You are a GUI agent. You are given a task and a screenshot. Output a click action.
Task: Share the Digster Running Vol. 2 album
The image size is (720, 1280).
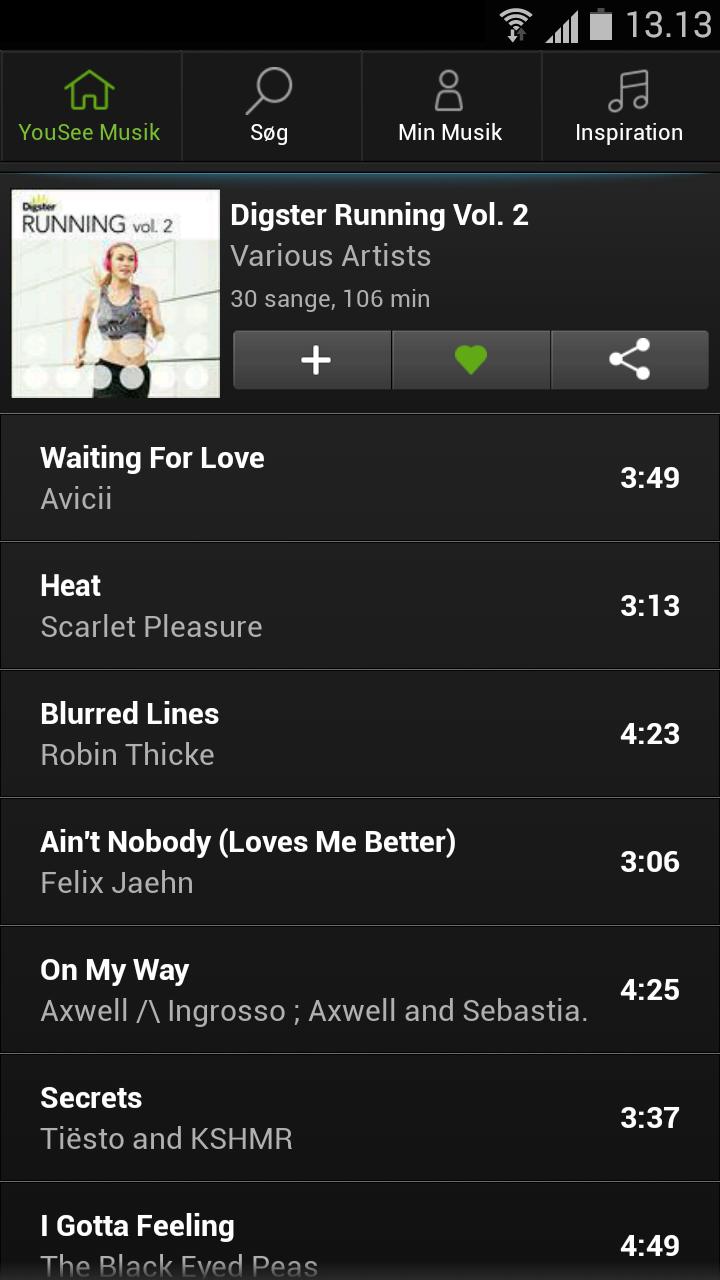click(x=629, y=360)
